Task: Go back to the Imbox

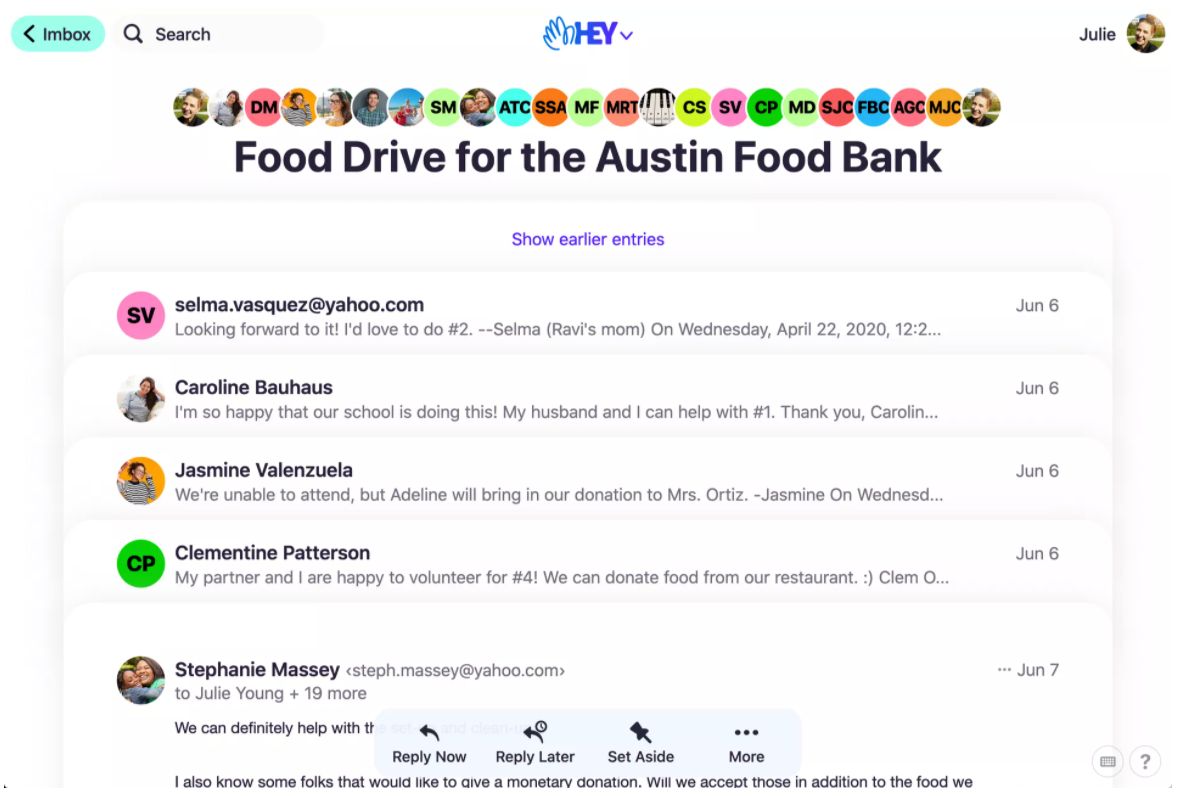Action: point(58,34)
